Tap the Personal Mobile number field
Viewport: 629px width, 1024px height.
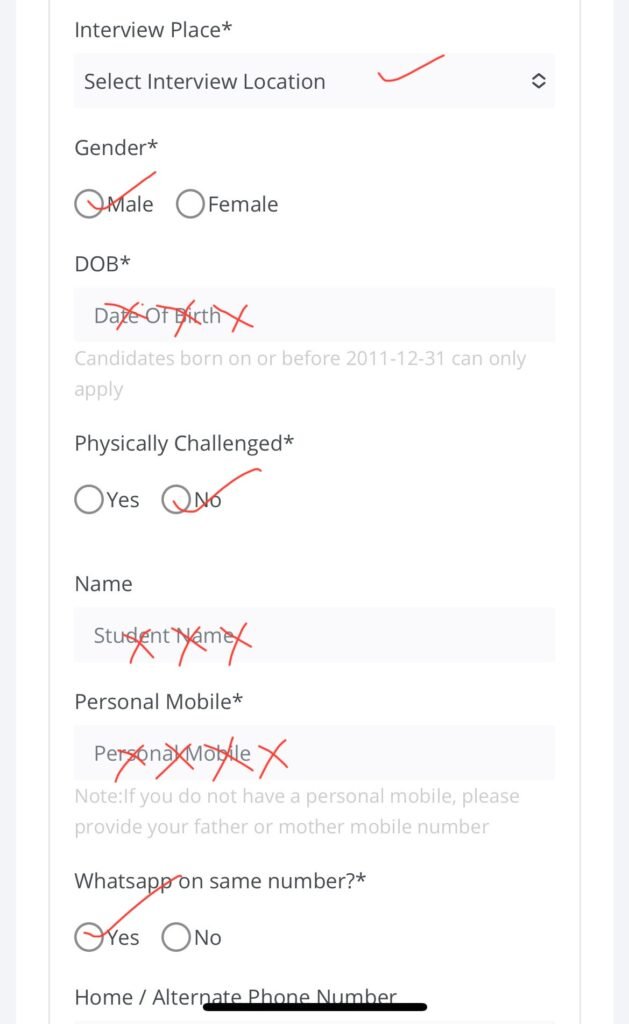(313, 753)
